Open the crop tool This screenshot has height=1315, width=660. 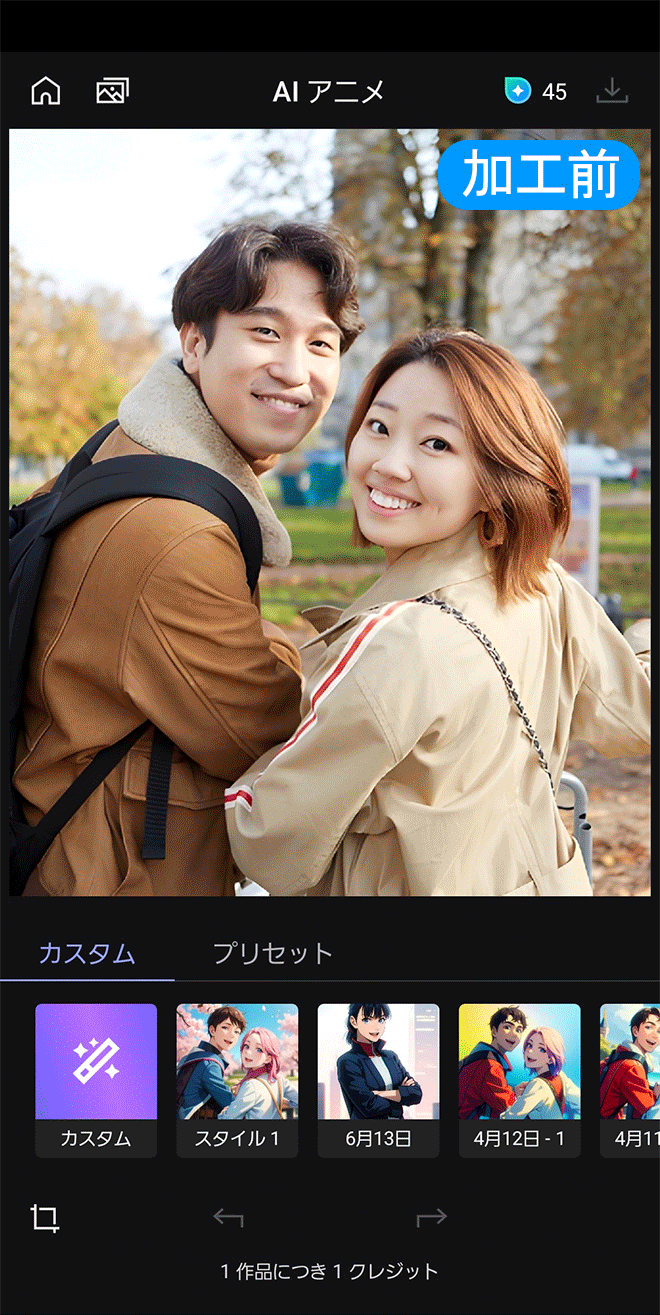(x=45, y=1218)
